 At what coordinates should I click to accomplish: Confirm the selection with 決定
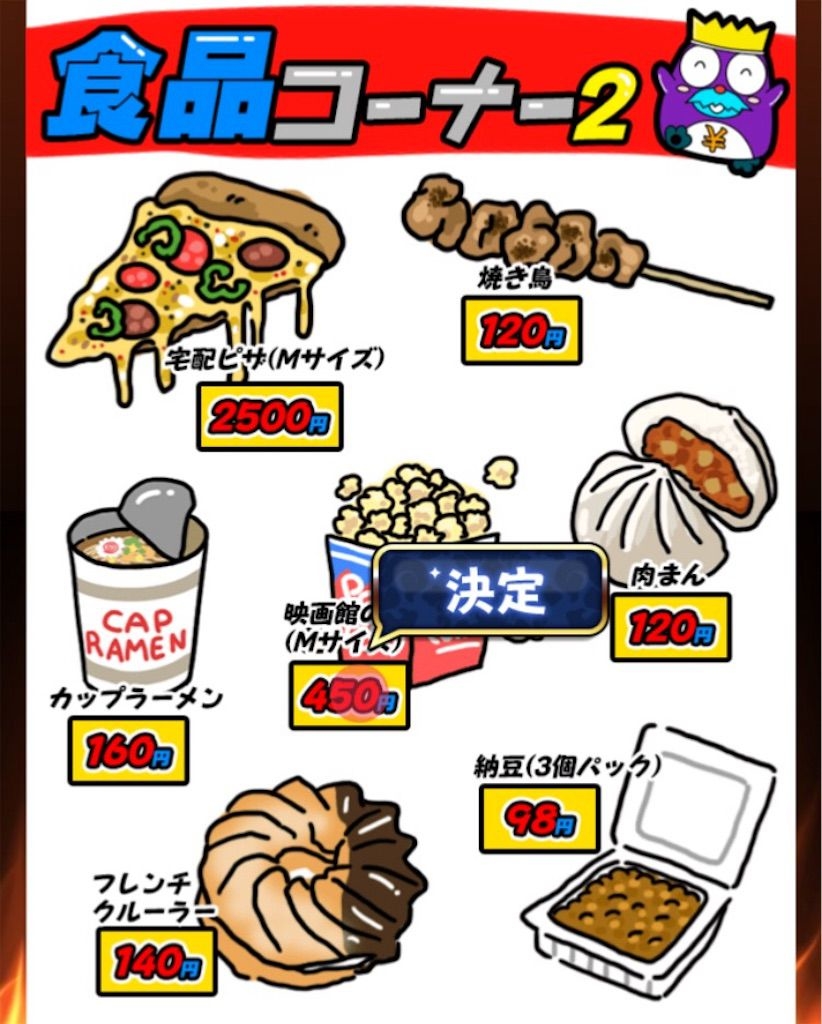pos(491,592)
